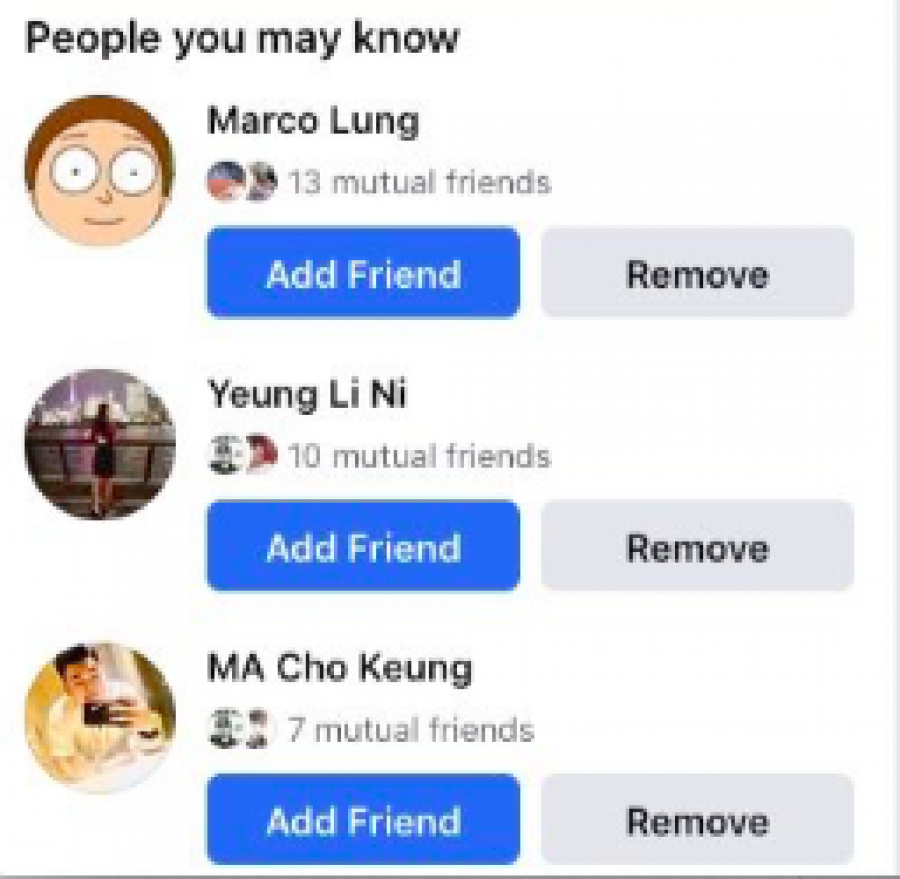View Yeung Li Ni's profile photo

click(x=99, y=444)
